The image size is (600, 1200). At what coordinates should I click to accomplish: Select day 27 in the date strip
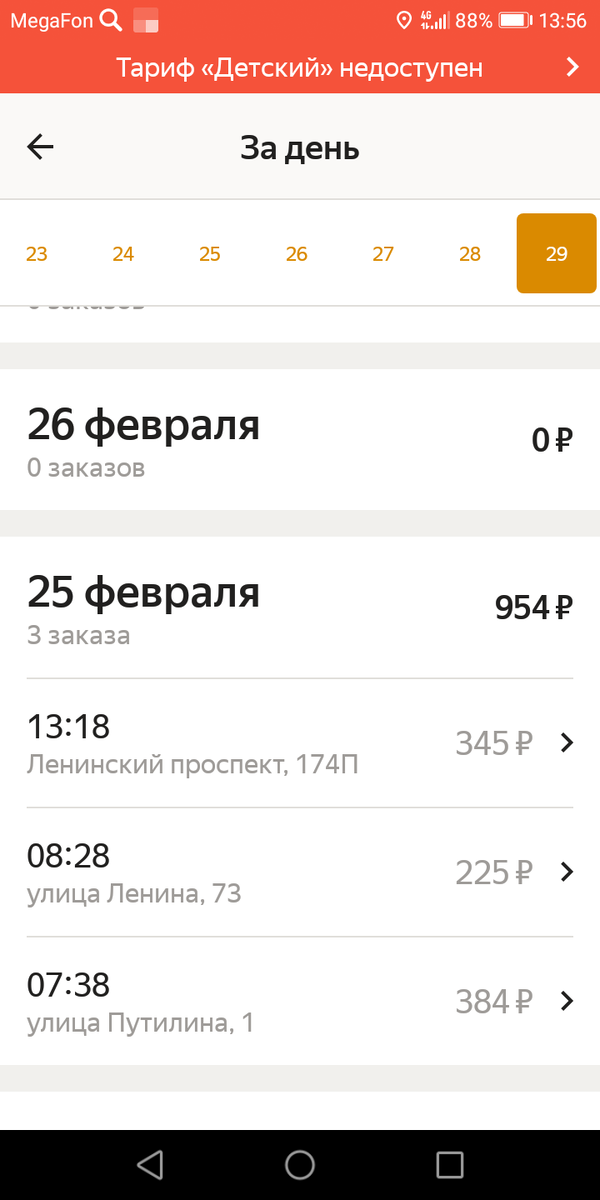[x=383, y=254]
